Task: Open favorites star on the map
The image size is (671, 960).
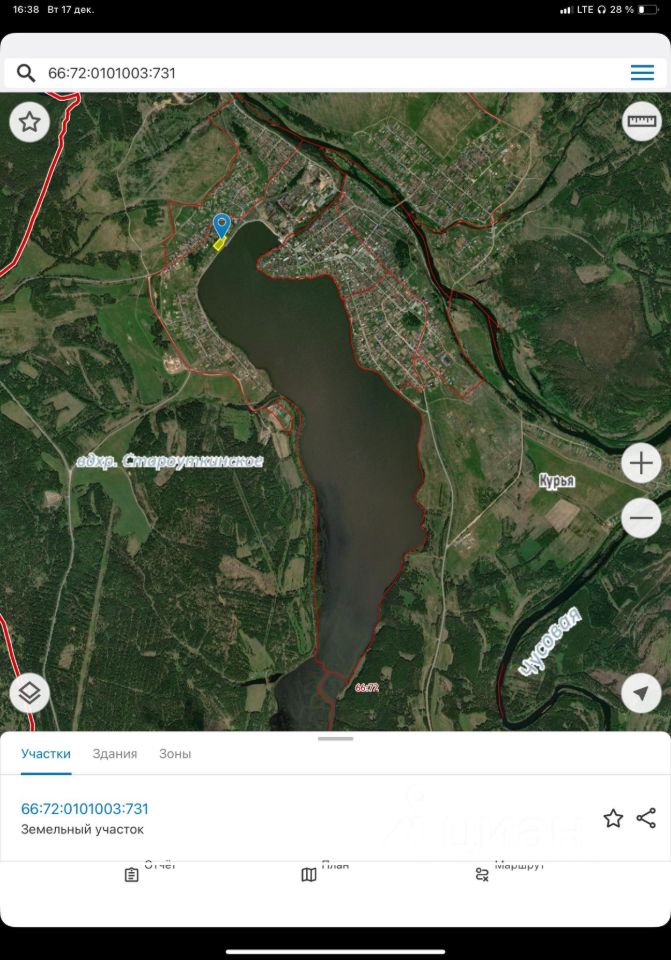Action: pyautogui.click(x=30, y=122)
